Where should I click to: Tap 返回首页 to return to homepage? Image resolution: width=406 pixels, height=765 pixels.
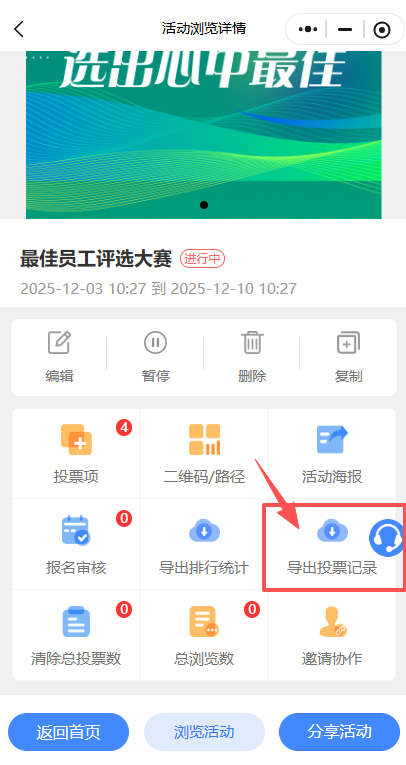coord(68,732)
